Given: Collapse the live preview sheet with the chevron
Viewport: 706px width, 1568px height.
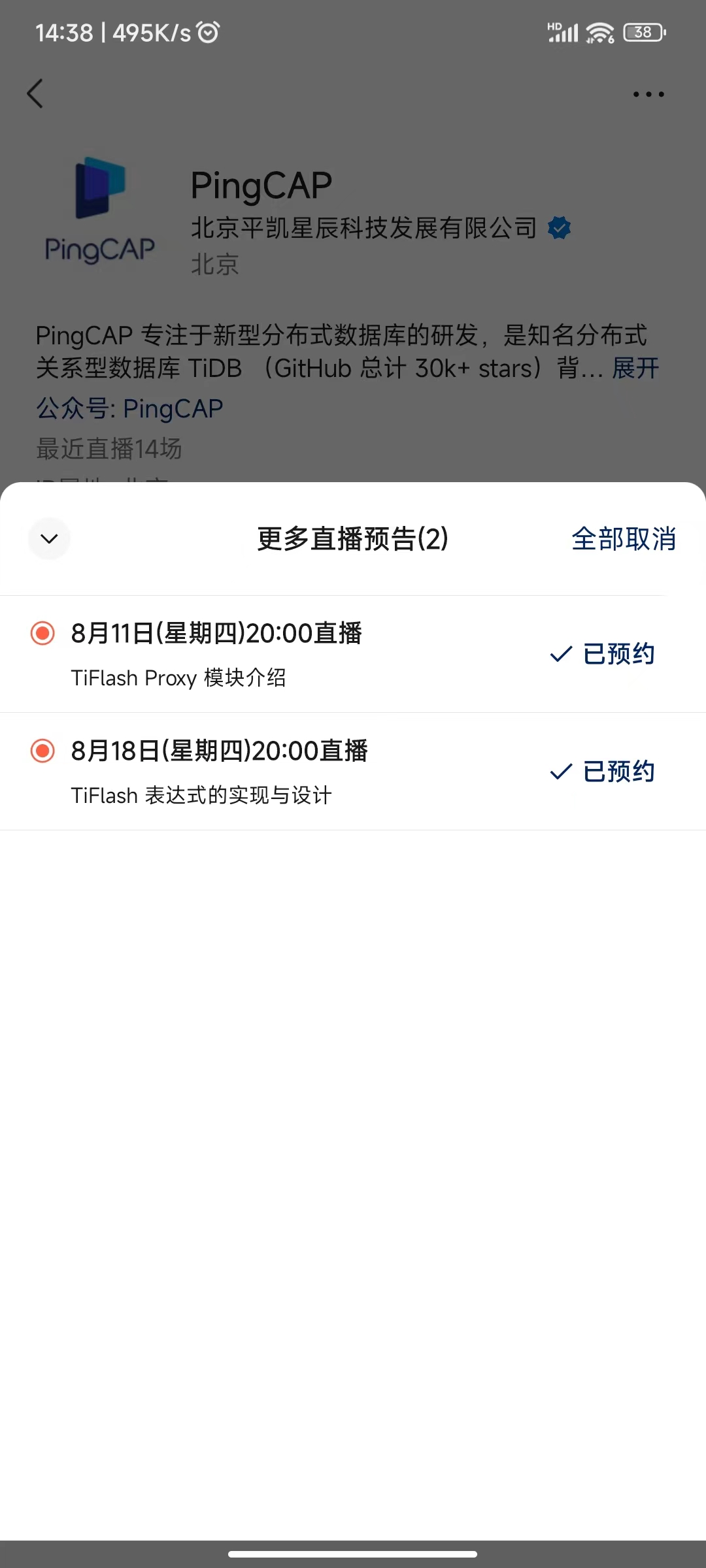Looking at the screenshot, I should [49, 539].
